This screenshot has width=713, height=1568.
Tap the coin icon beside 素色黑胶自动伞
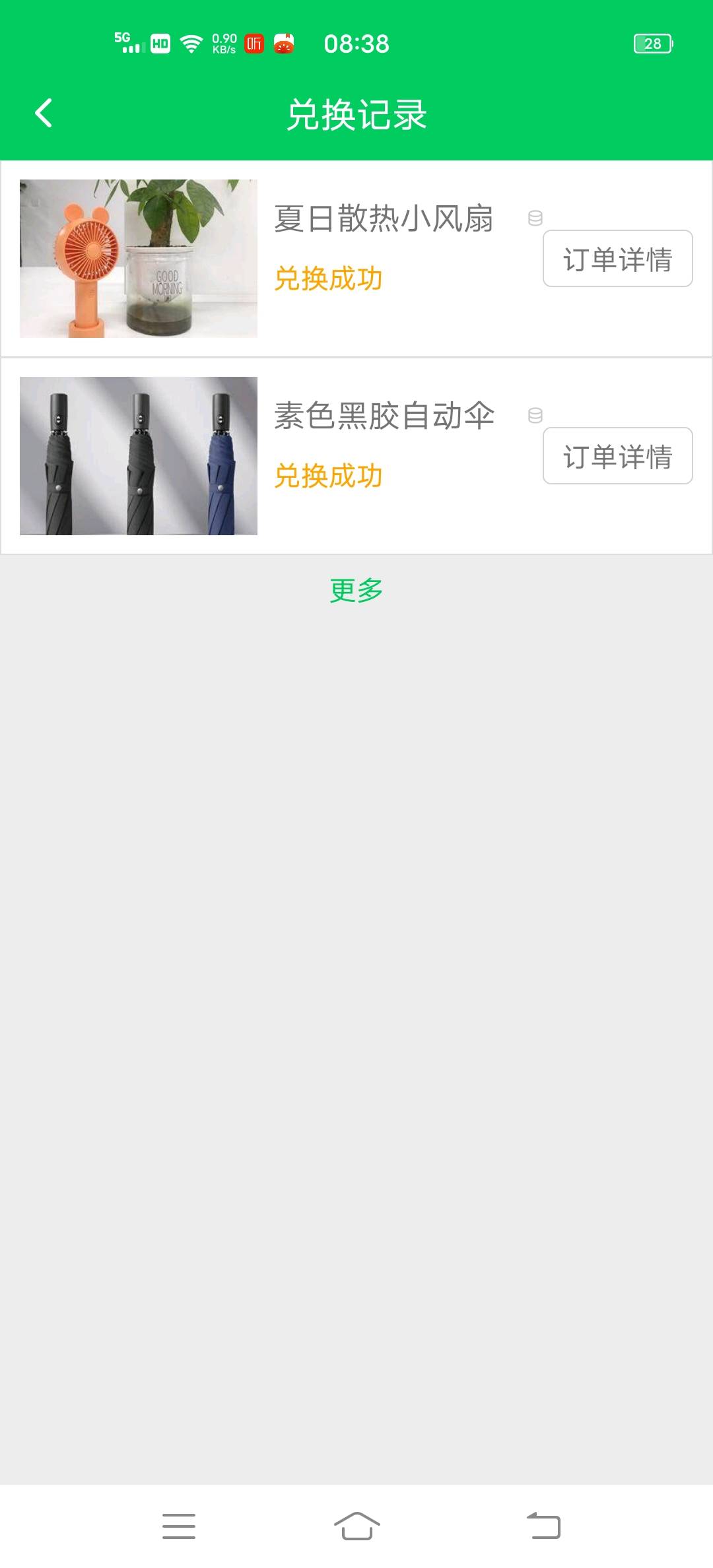(x=535, y=414)
